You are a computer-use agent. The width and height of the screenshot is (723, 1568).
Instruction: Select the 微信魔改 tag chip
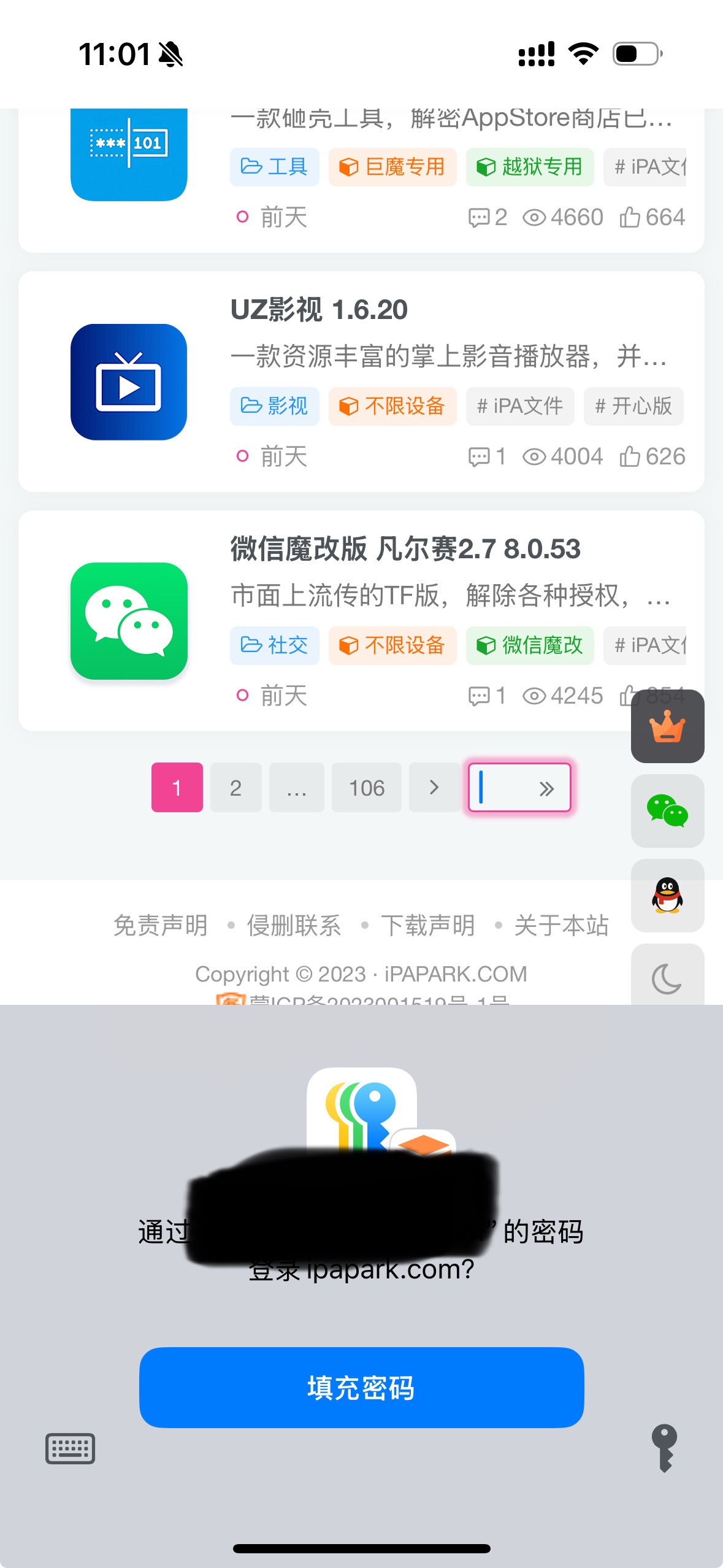click(530, 645)
